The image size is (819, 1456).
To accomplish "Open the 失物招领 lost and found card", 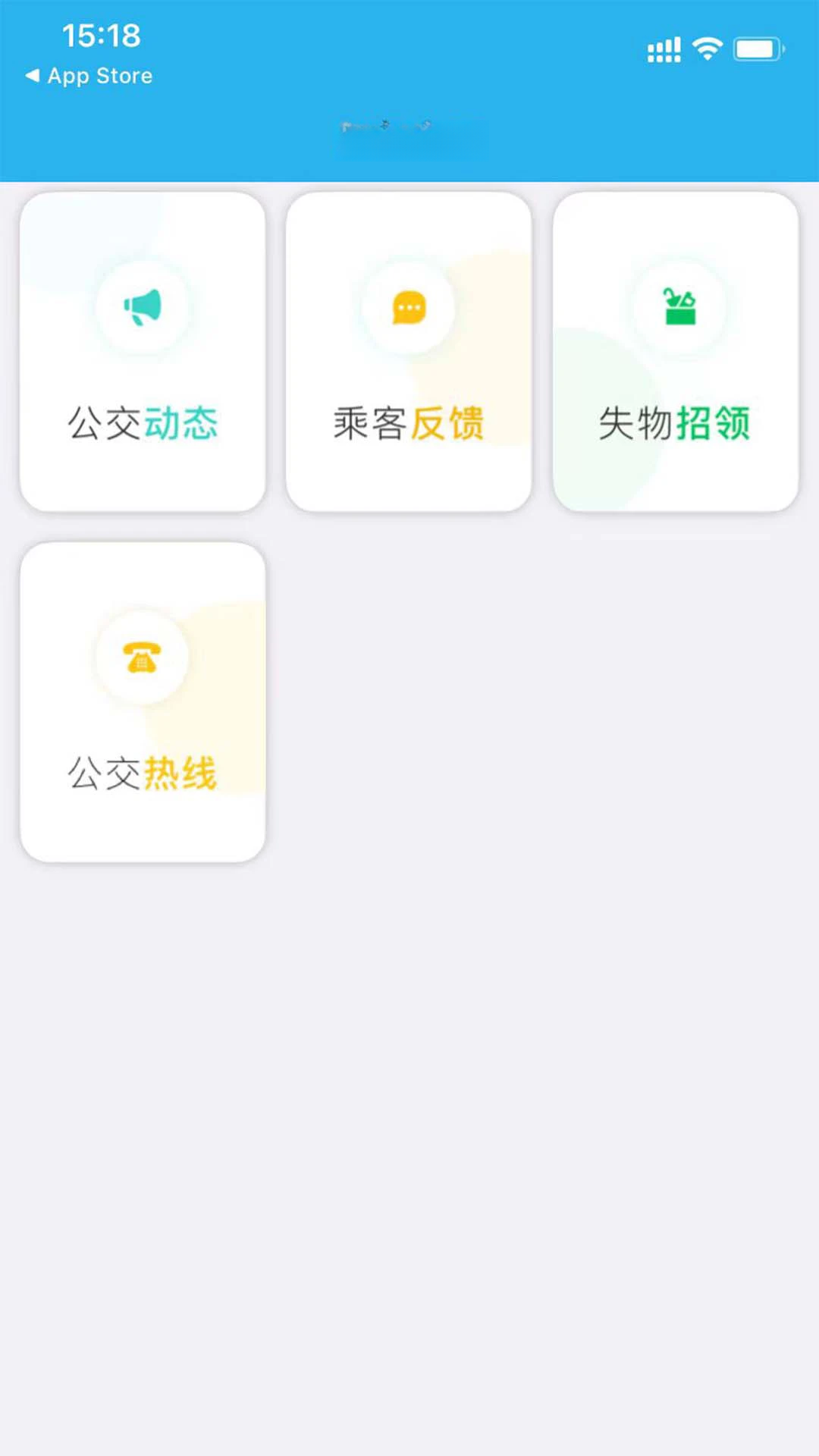I will pyautogui.click(x=676, y=352).
